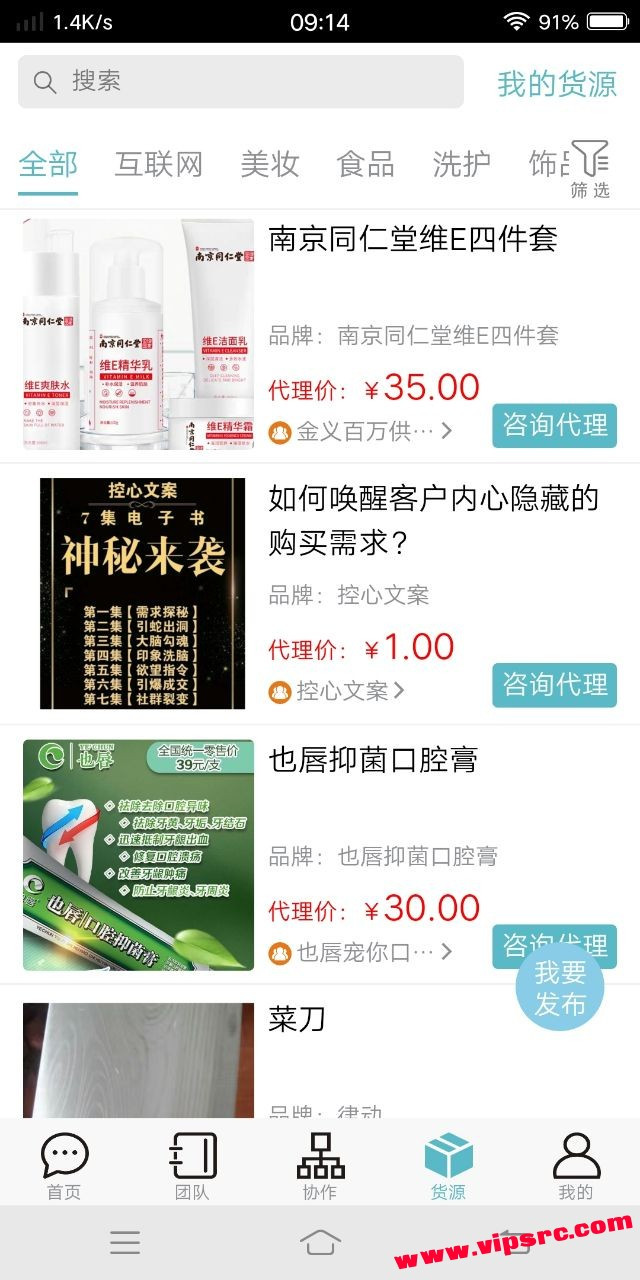This screenshot has width=640, height=1280.
Task: Switch to the 协作 tab
Action: 320,1166
